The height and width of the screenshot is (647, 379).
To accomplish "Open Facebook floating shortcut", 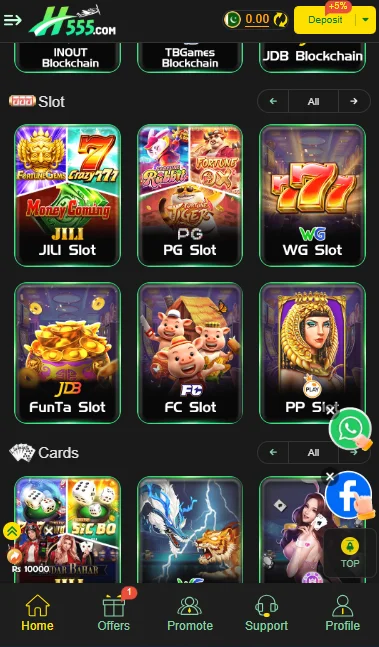I will (x=349, y=495).
